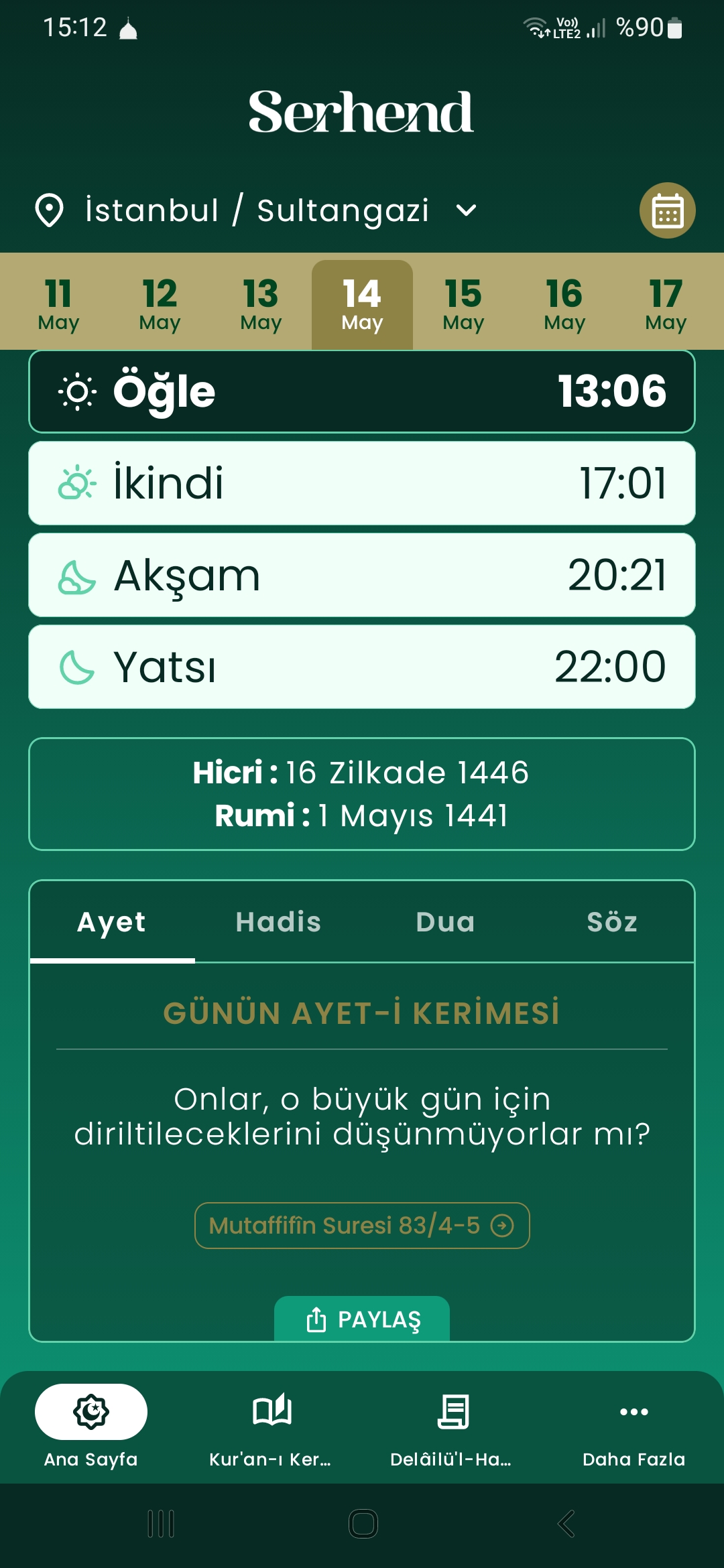Open the Daha Fazla menu
The height and width of the screenshot is (1568, 724).
pyautogui.click(x=633, y=1426)
